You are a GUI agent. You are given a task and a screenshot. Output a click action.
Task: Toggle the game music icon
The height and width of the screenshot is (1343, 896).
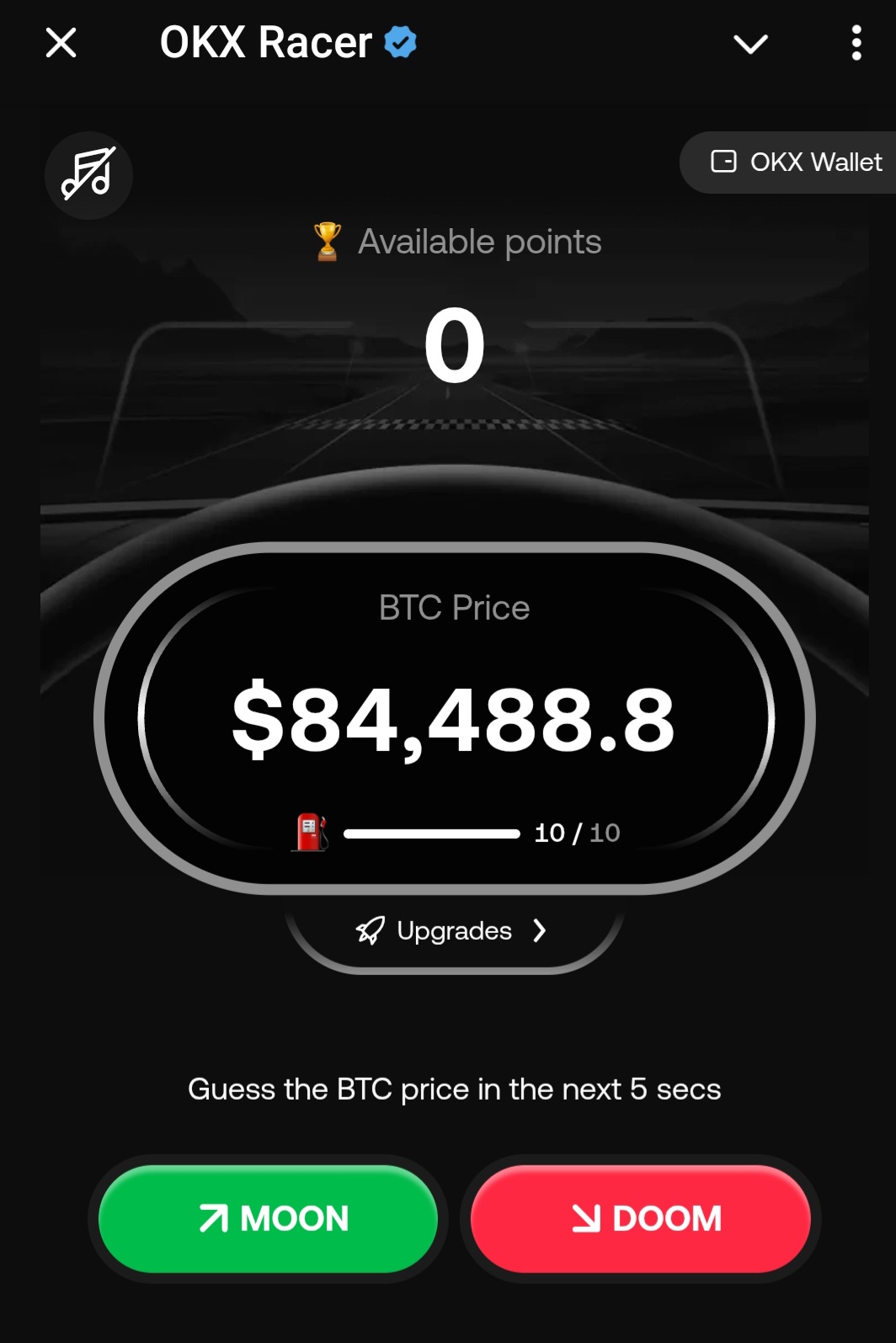point(88,175)
